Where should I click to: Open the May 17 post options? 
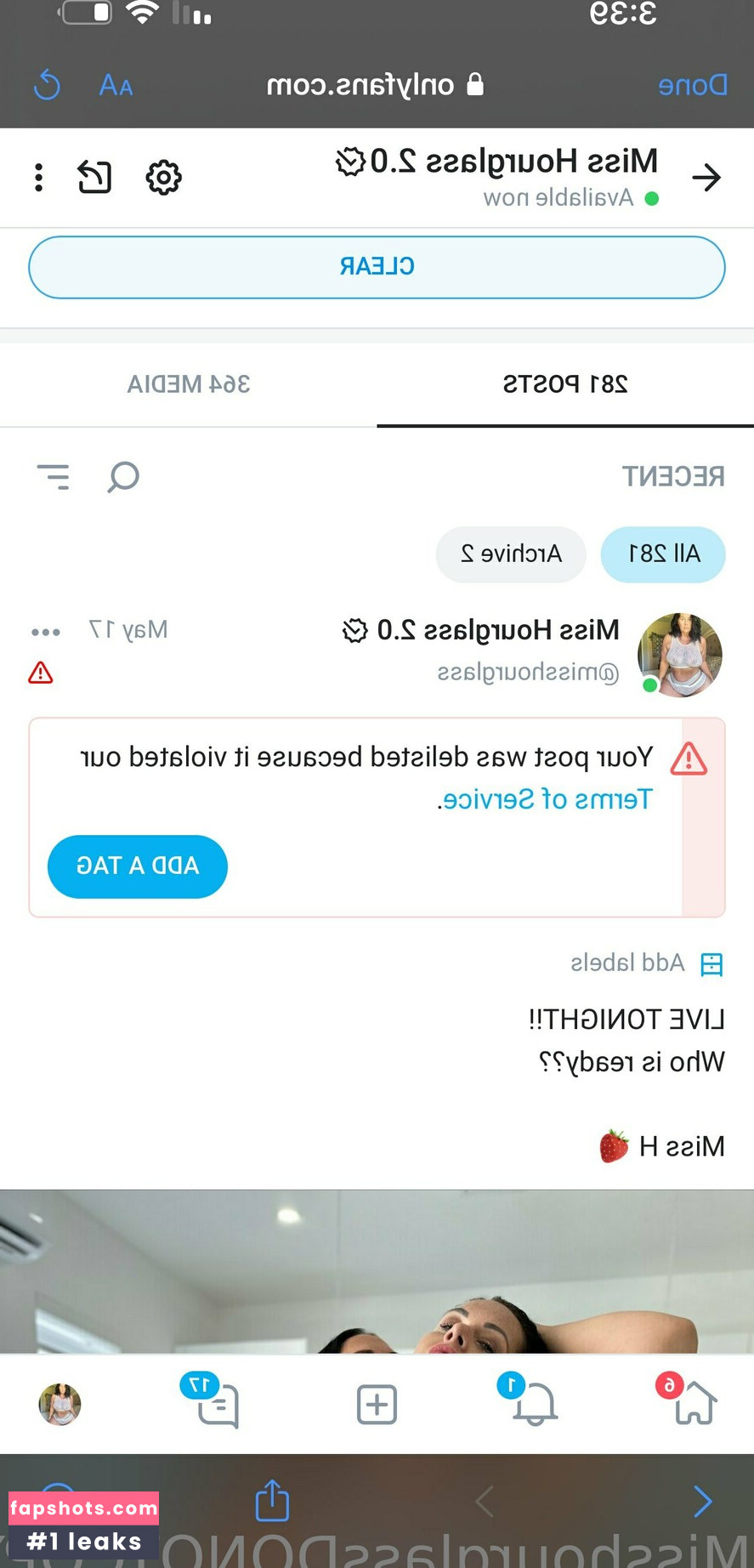coord(45,632)
